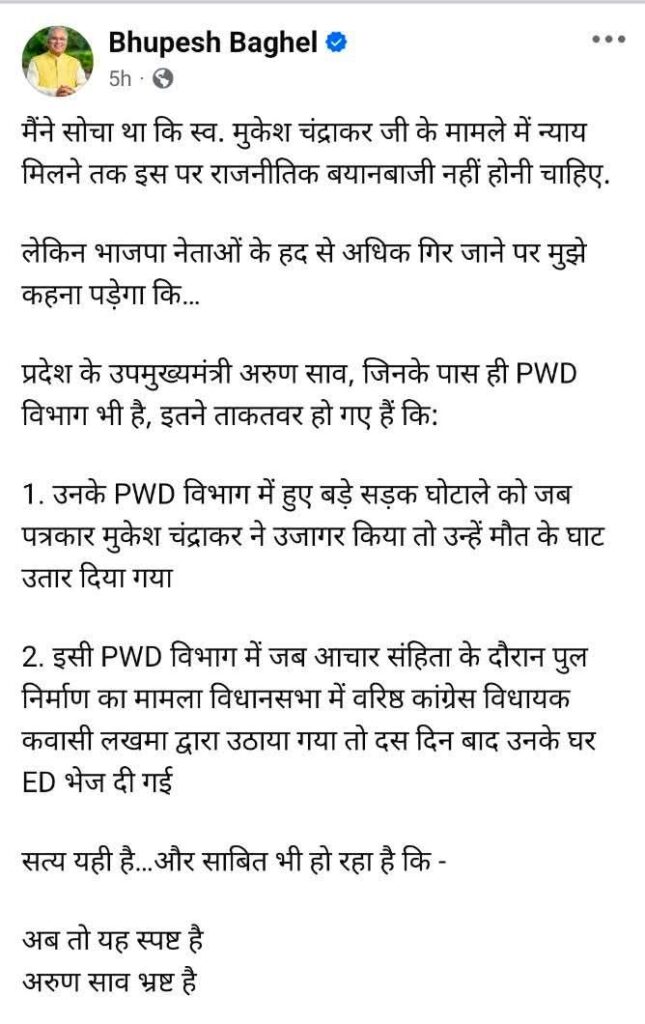
Task: Open the post's three-dot overflow menu
Action: 607,40
